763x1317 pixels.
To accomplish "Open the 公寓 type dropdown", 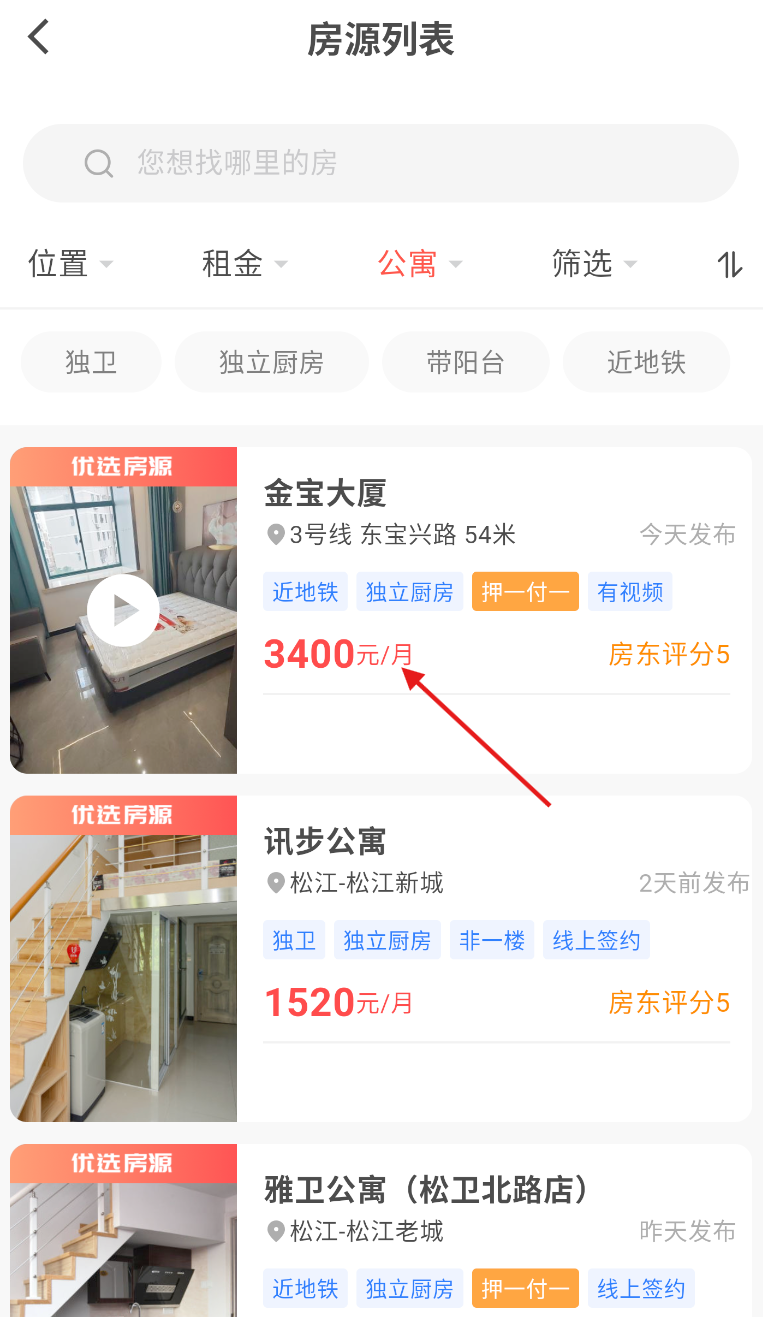I will [420, 264].
